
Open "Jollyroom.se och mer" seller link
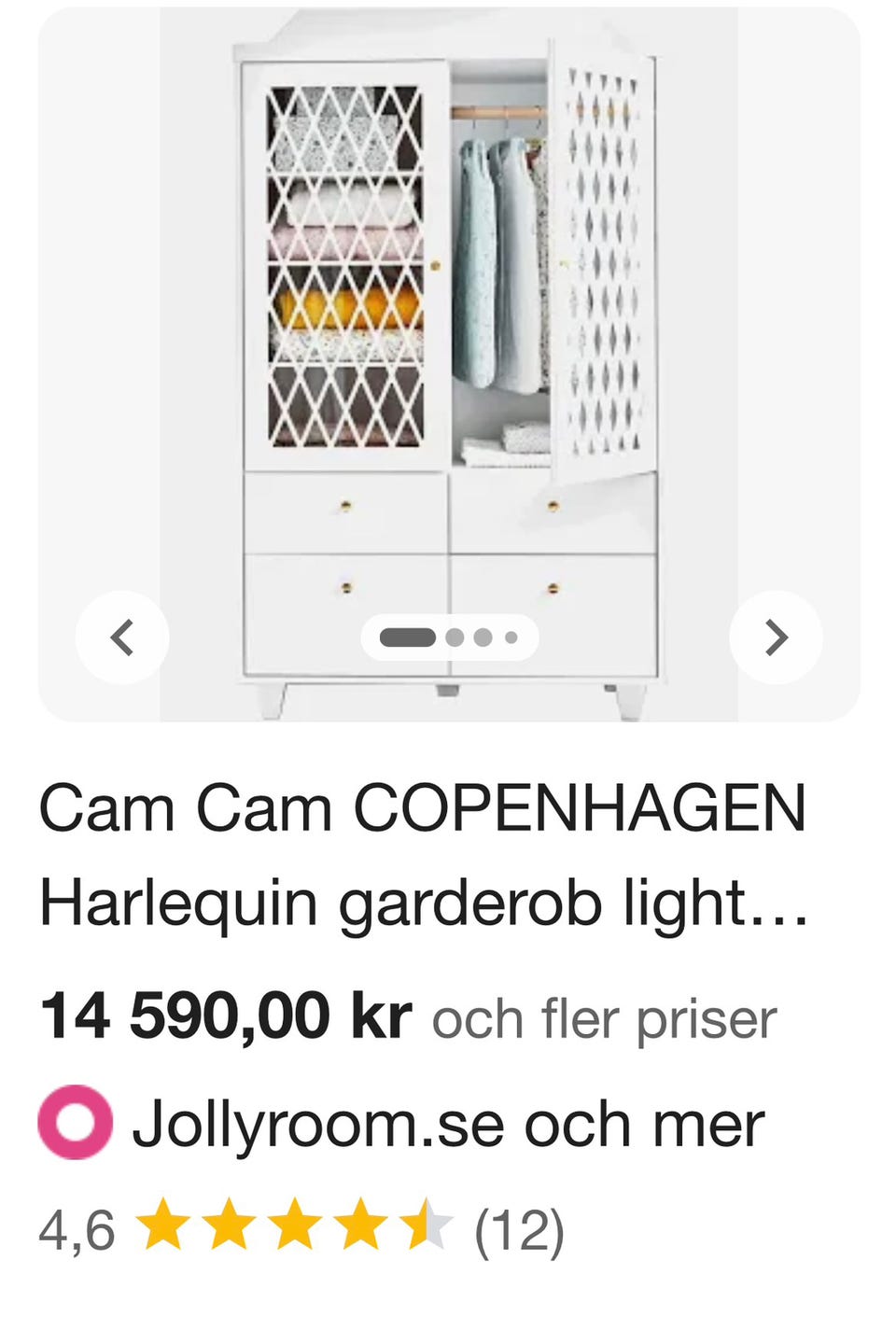tap(449, 1124)
